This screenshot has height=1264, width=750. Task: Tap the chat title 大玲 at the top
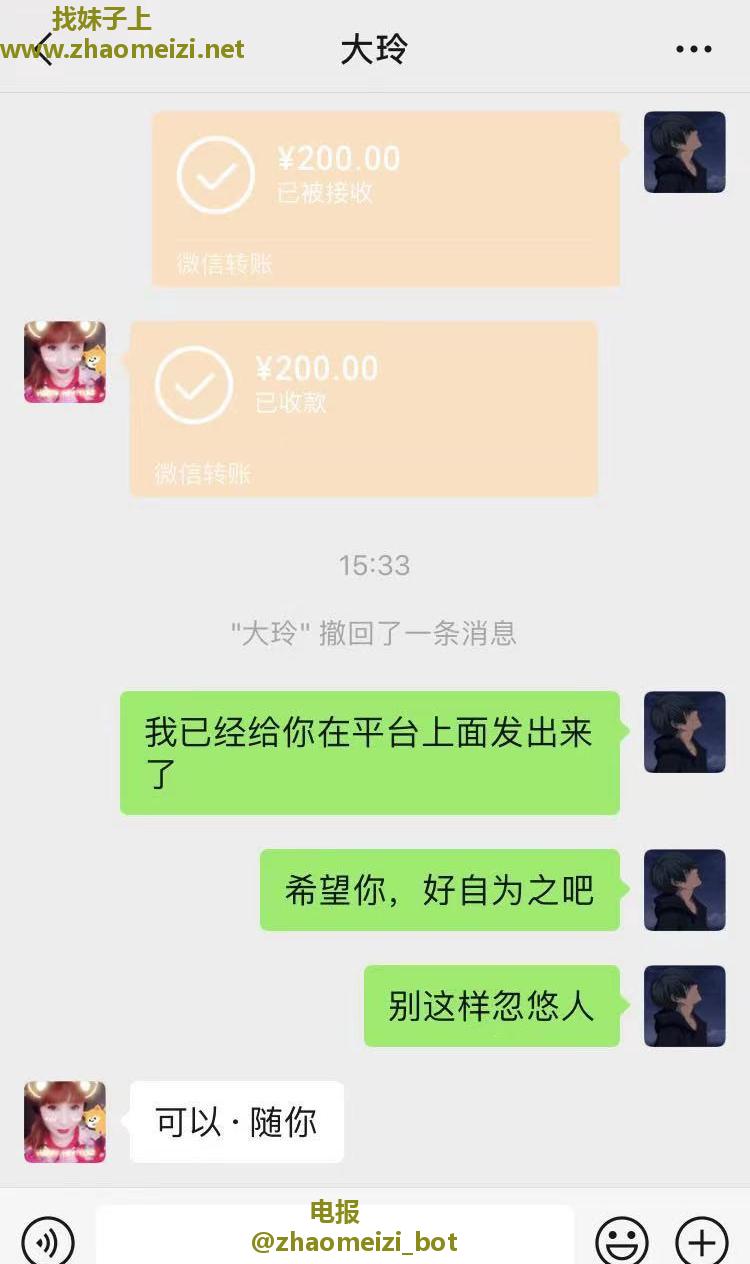[x=374, y=47]
